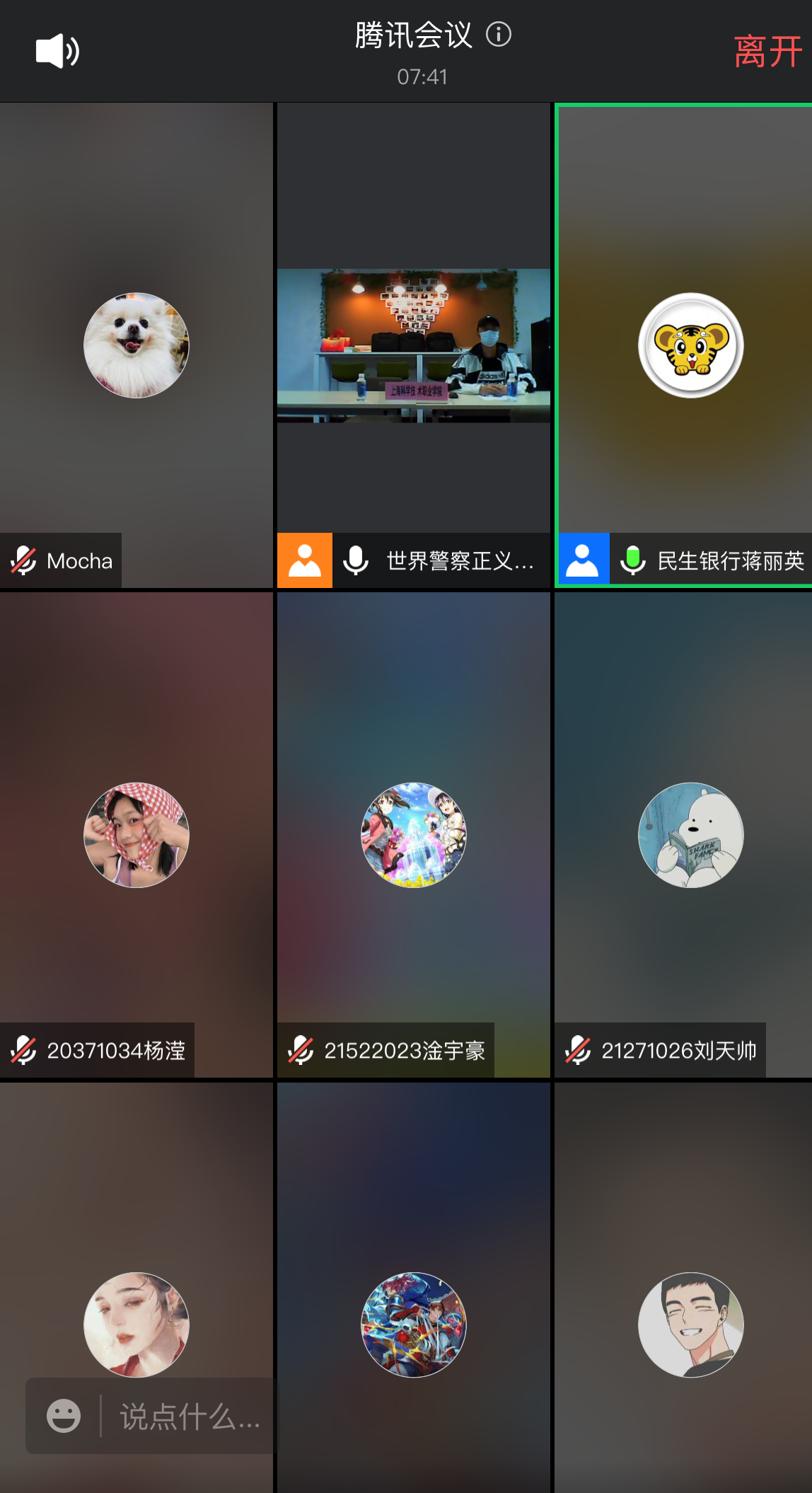Open 世界警察正义 video tile

click(413, 345)
